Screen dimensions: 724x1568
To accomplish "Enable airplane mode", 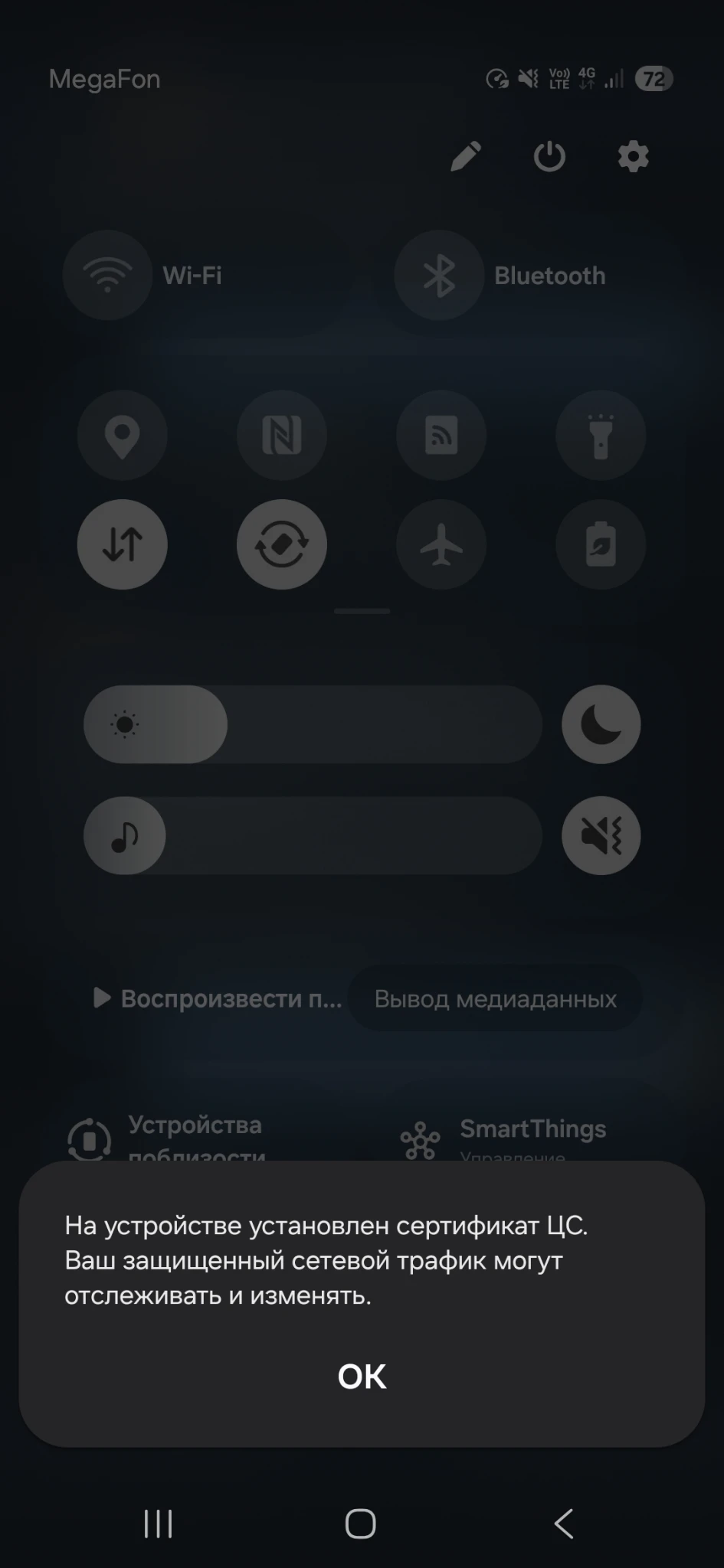I will tap(441, 544).
